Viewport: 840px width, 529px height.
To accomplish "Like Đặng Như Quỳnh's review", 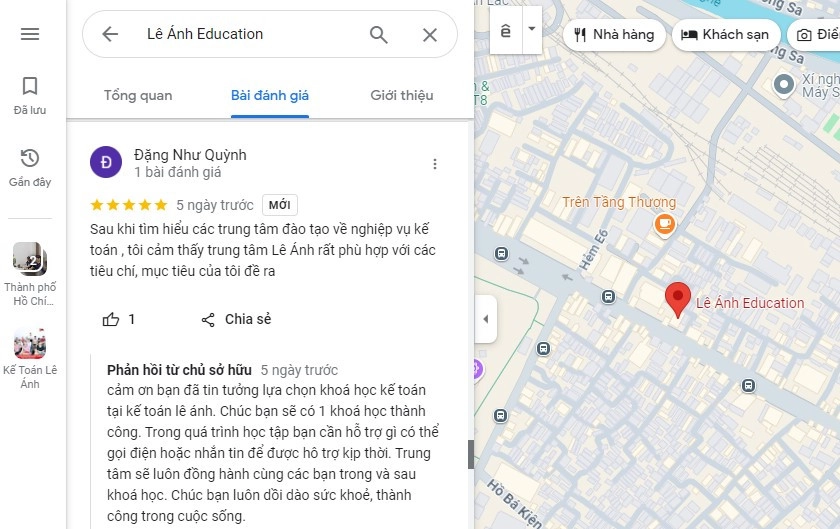I will tap(111, 320).
